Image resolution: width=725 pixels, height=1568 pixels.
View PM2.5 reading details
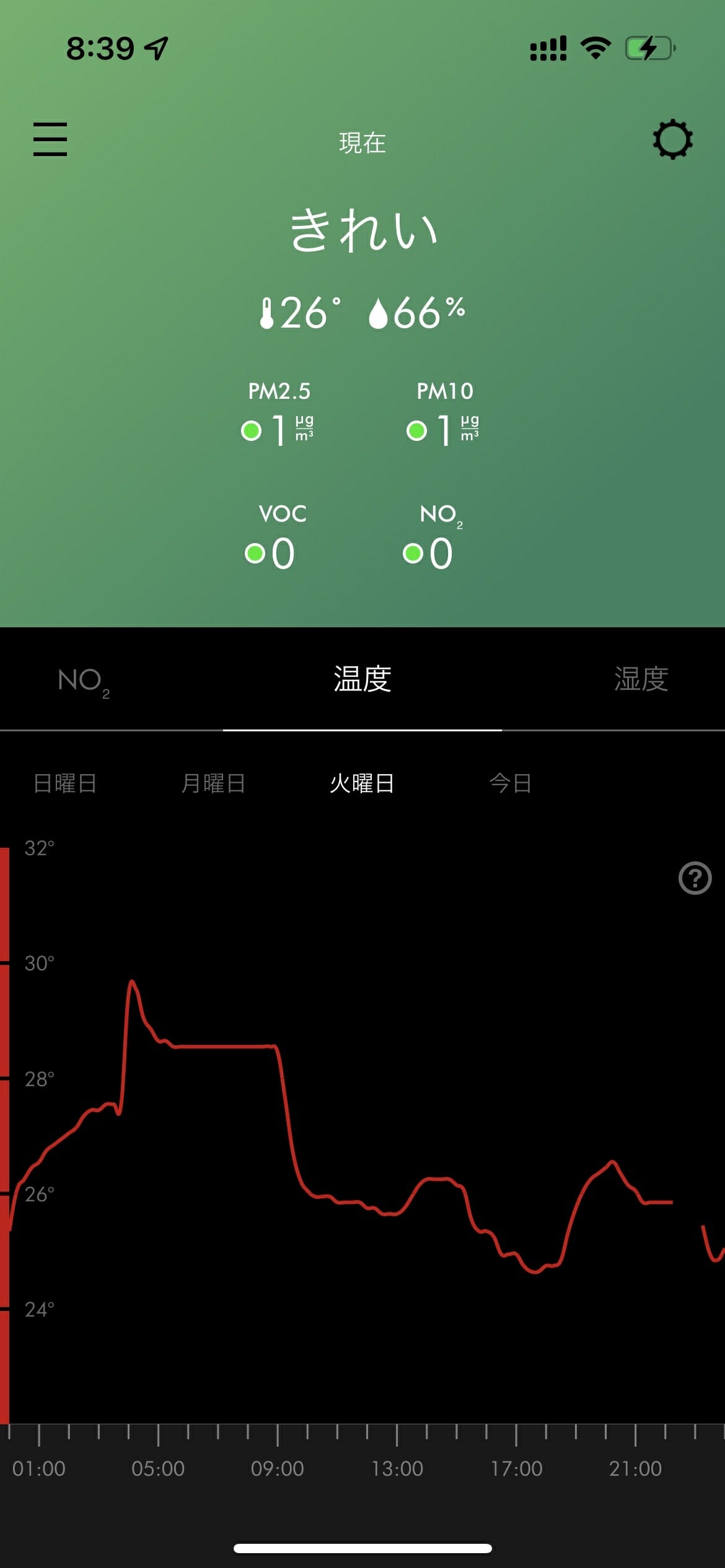pyautogui.click(x=278, y=415)
